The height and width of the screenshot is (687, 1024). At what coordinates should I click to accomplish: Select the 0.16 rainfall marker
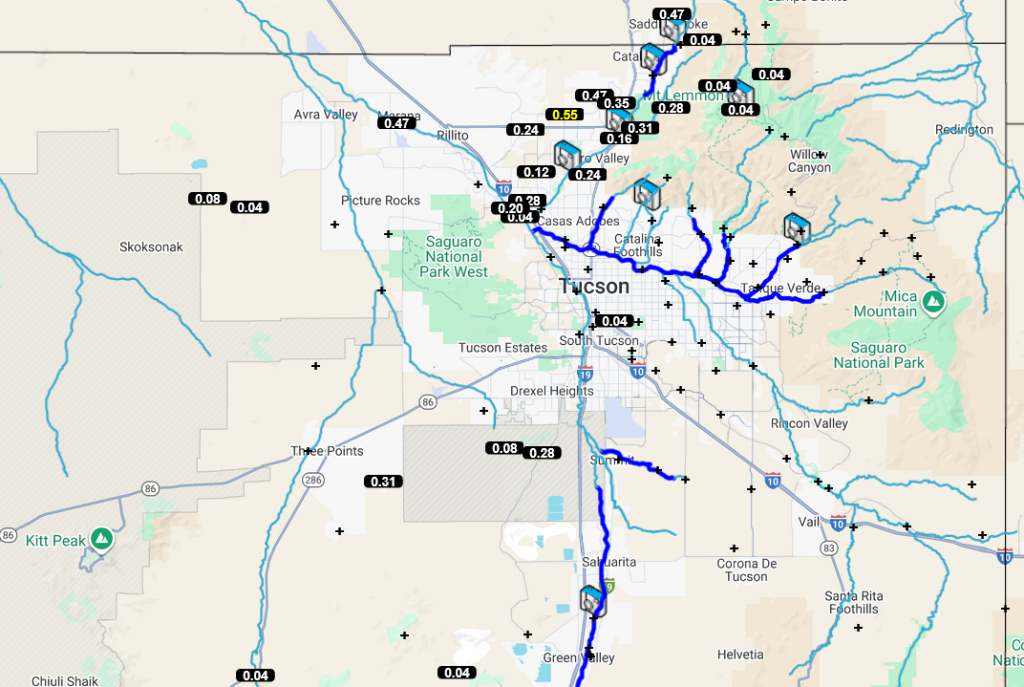pyautogui.click(x=618, y=138)
